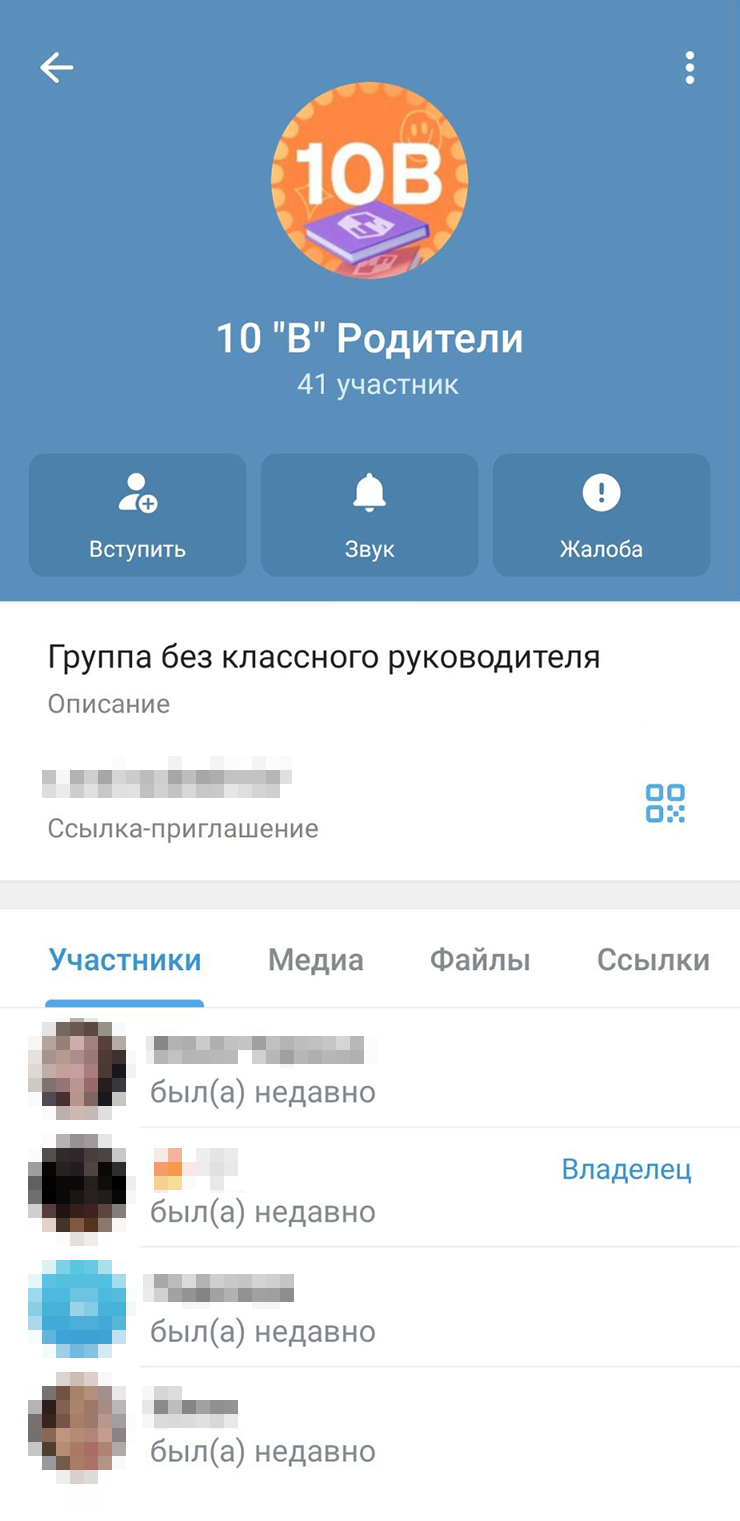Go back using the top arrow
Viewport: 740px width, 1521px height.
pos(57,68)
